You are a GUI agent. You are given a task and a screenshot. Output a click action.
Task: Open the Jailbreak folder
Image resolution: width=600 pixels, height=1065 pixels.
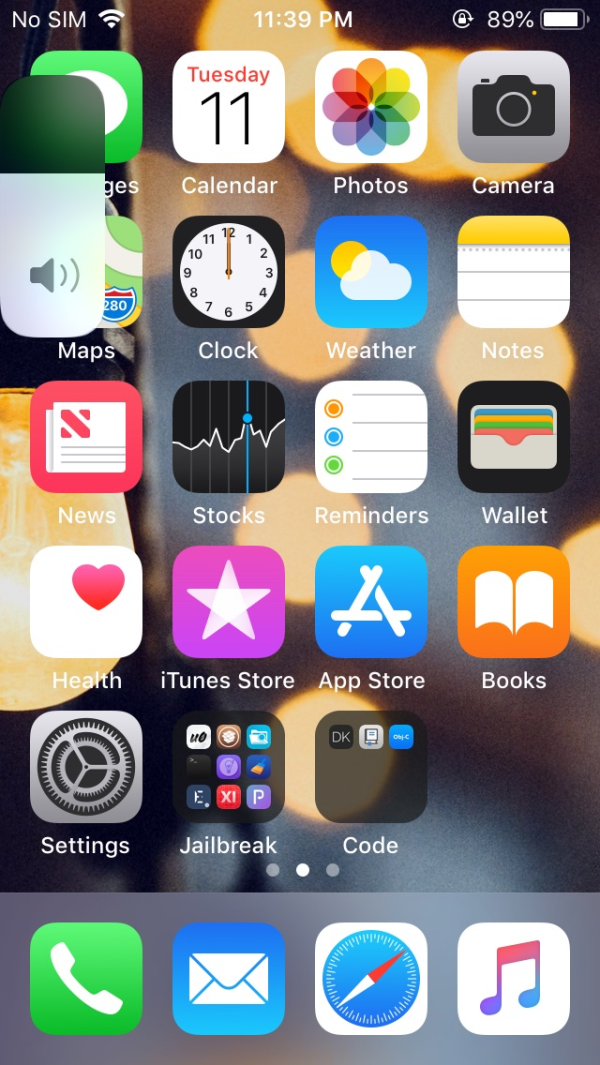coord(228,767)
